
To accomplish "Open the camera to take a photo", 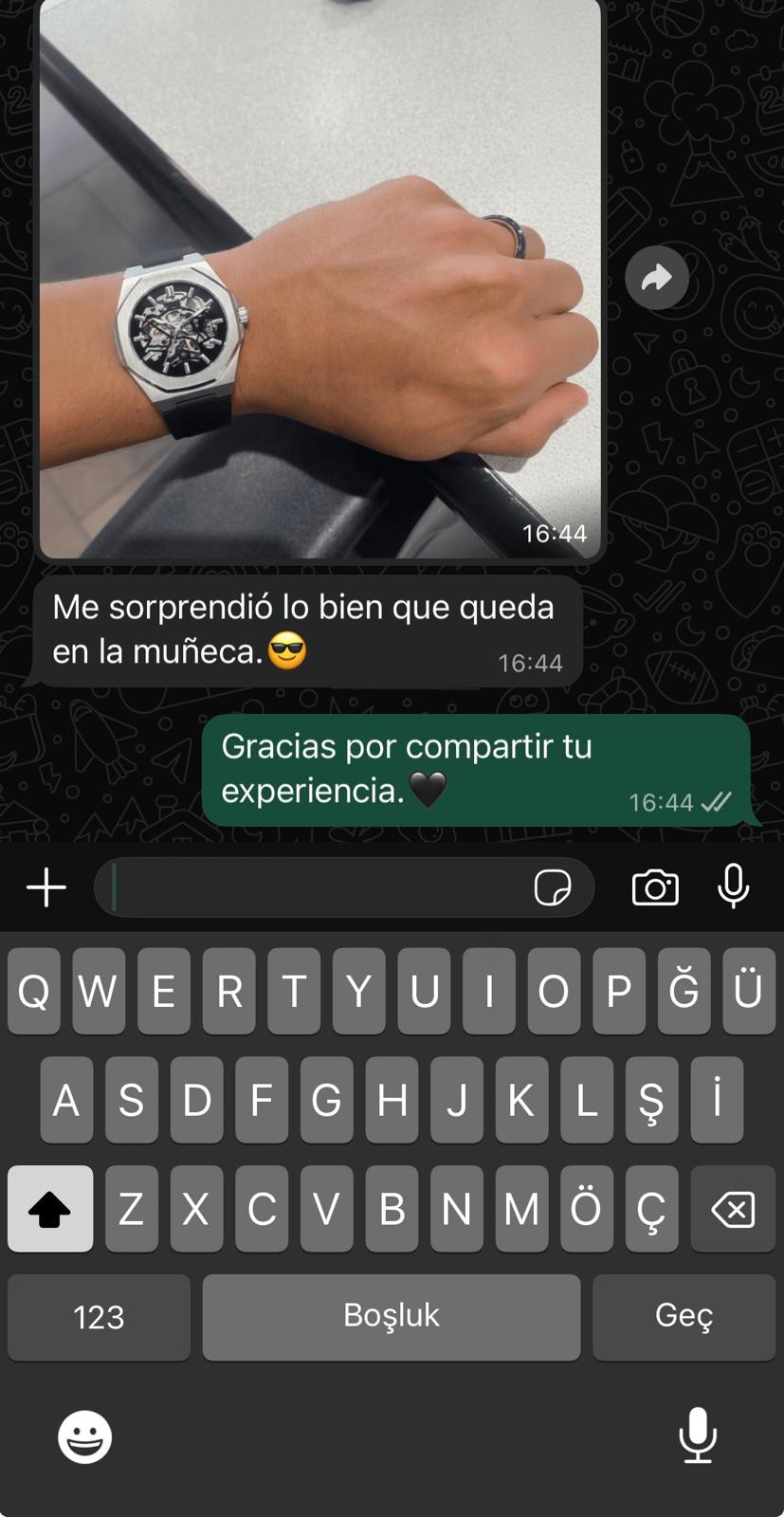I will [x=655, y=888].
